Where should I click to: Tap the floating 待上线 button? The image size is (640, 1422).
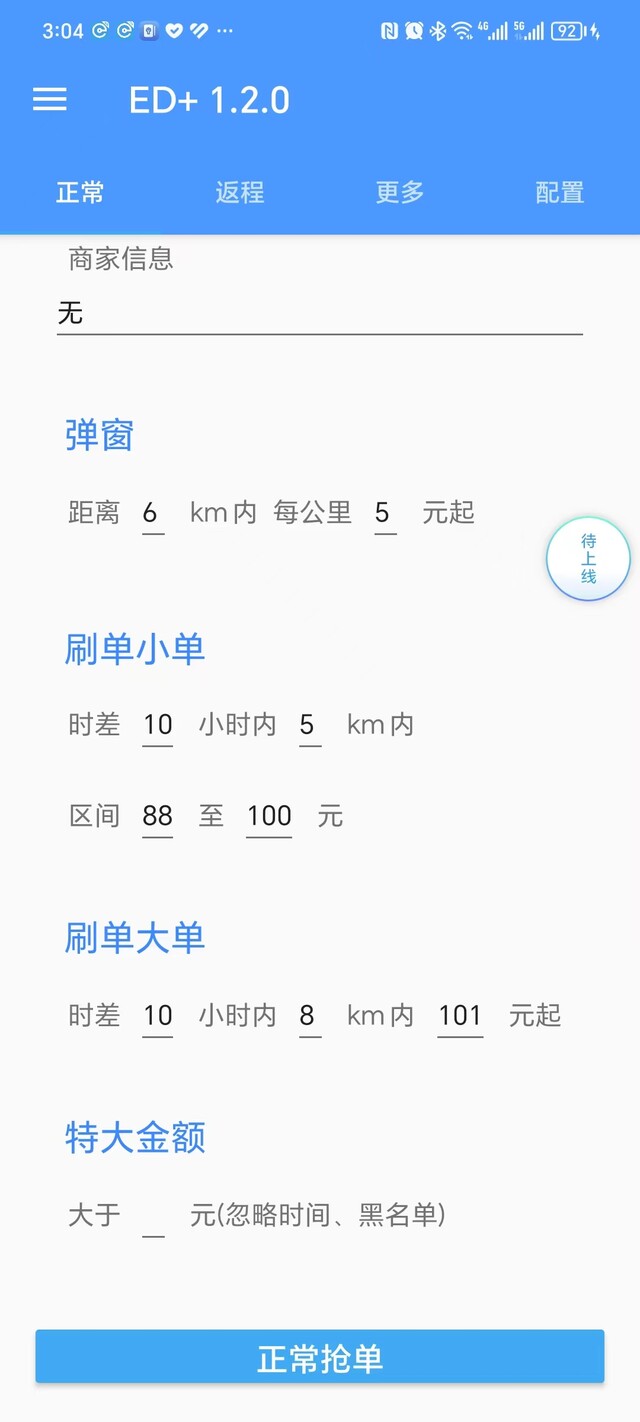pos(588,559)
